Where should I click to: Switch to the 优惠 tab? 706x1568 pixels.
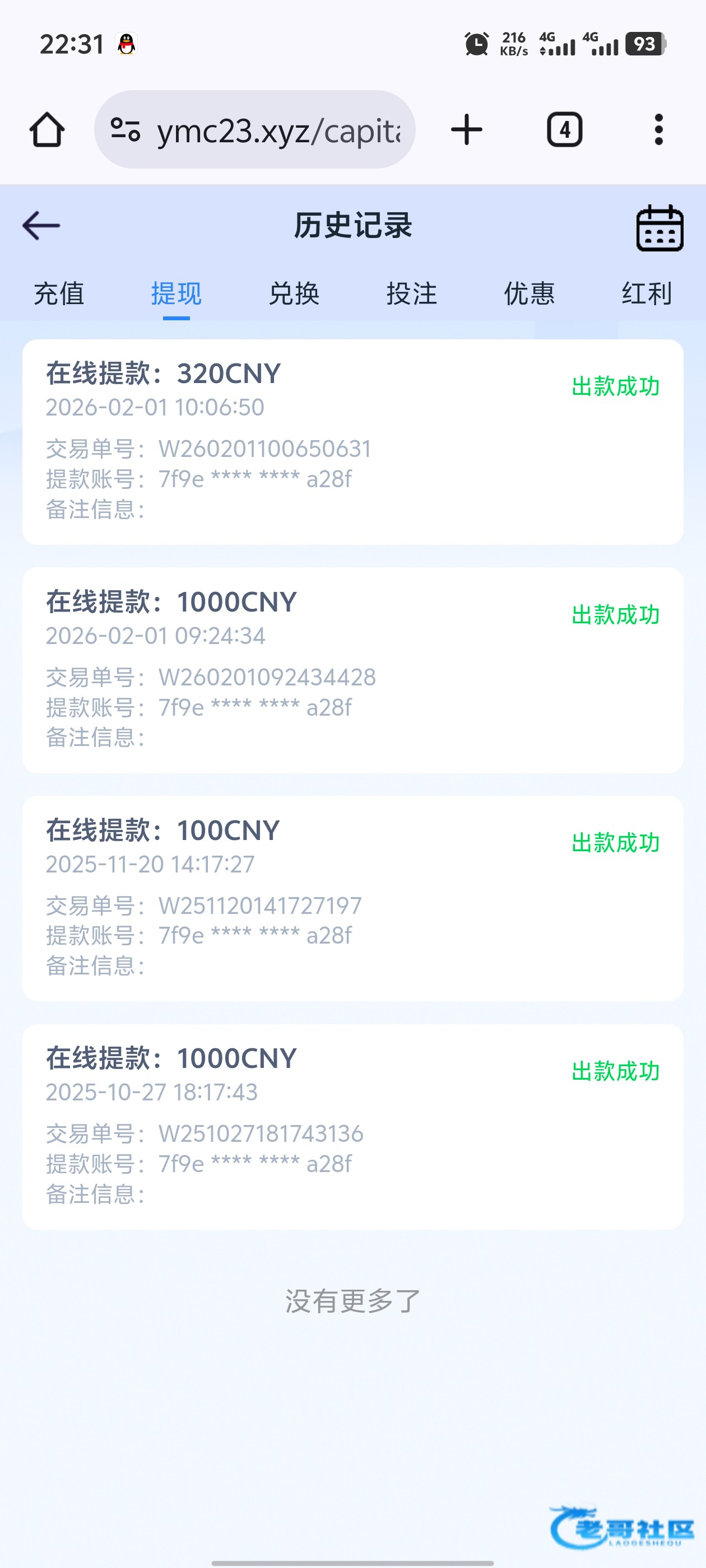[x=529, y=294]
